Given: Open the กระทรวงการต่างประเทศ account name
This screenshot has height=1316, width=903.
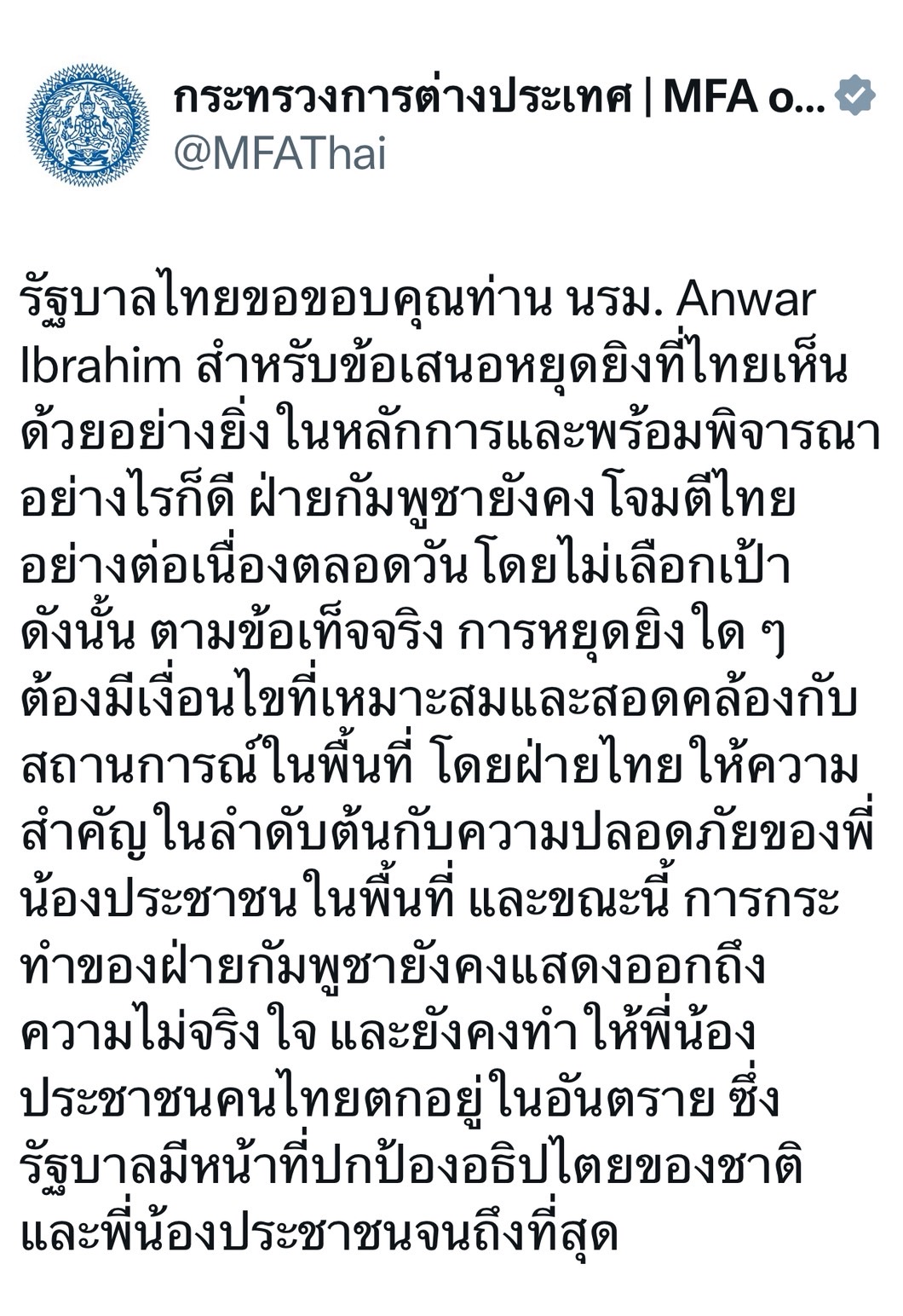Looking at the screenshot, I should pos(498,97).
